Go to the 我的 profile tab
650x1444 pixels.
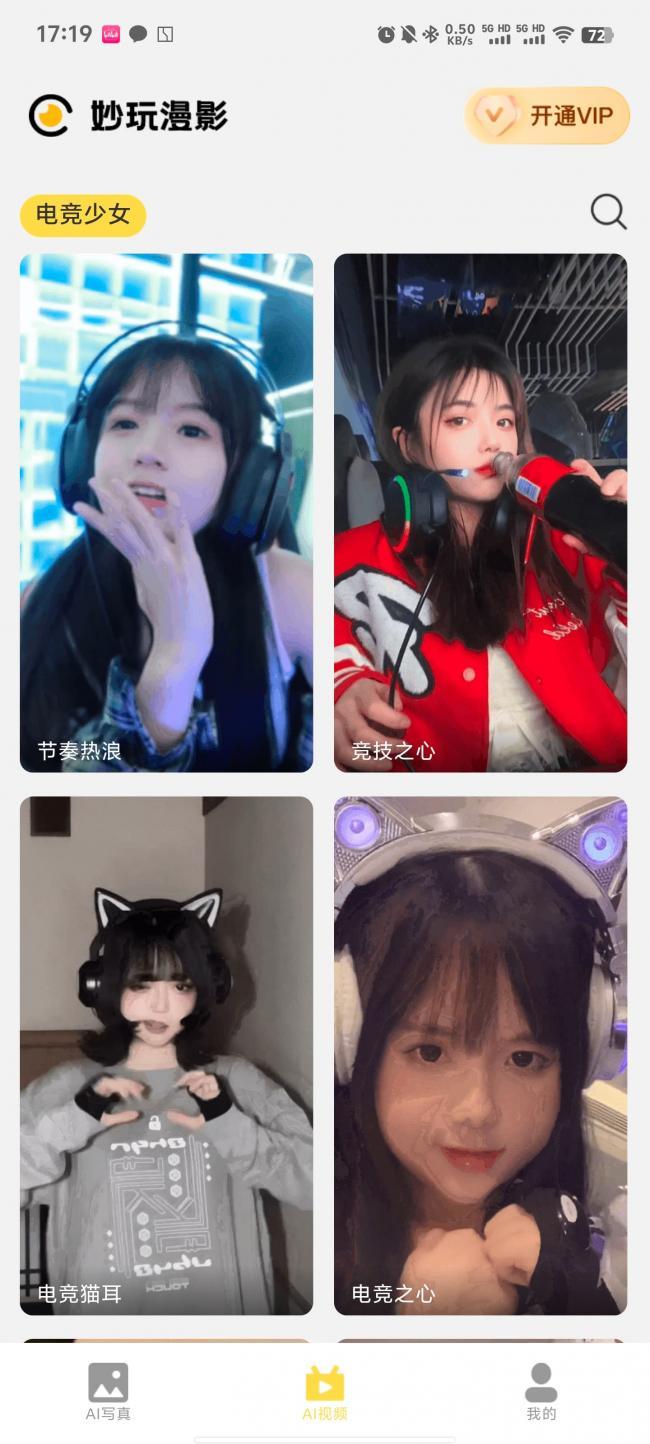pos(541,1391)
